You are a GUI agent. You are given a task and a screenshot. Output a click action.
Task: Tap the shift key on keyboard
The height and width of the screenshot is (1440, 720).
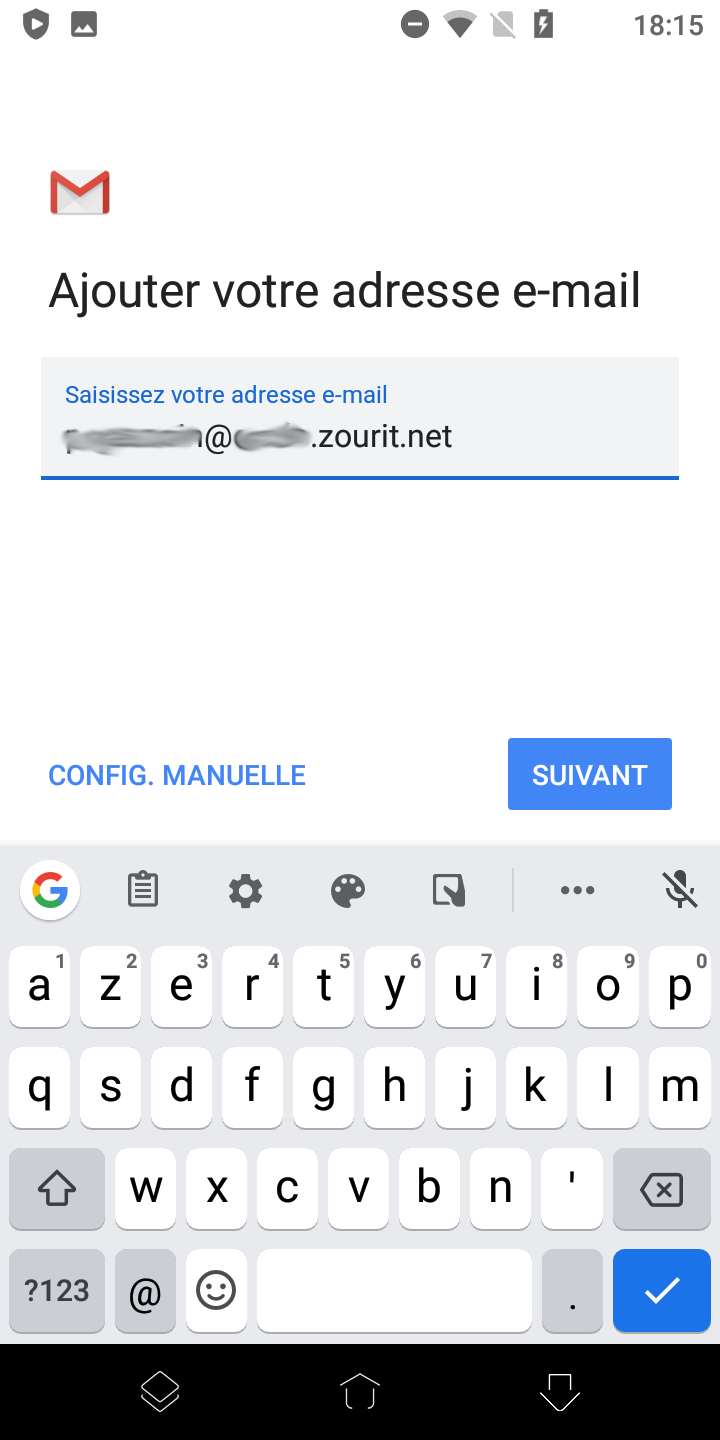pyautogui.click(x=57, y=1189)
